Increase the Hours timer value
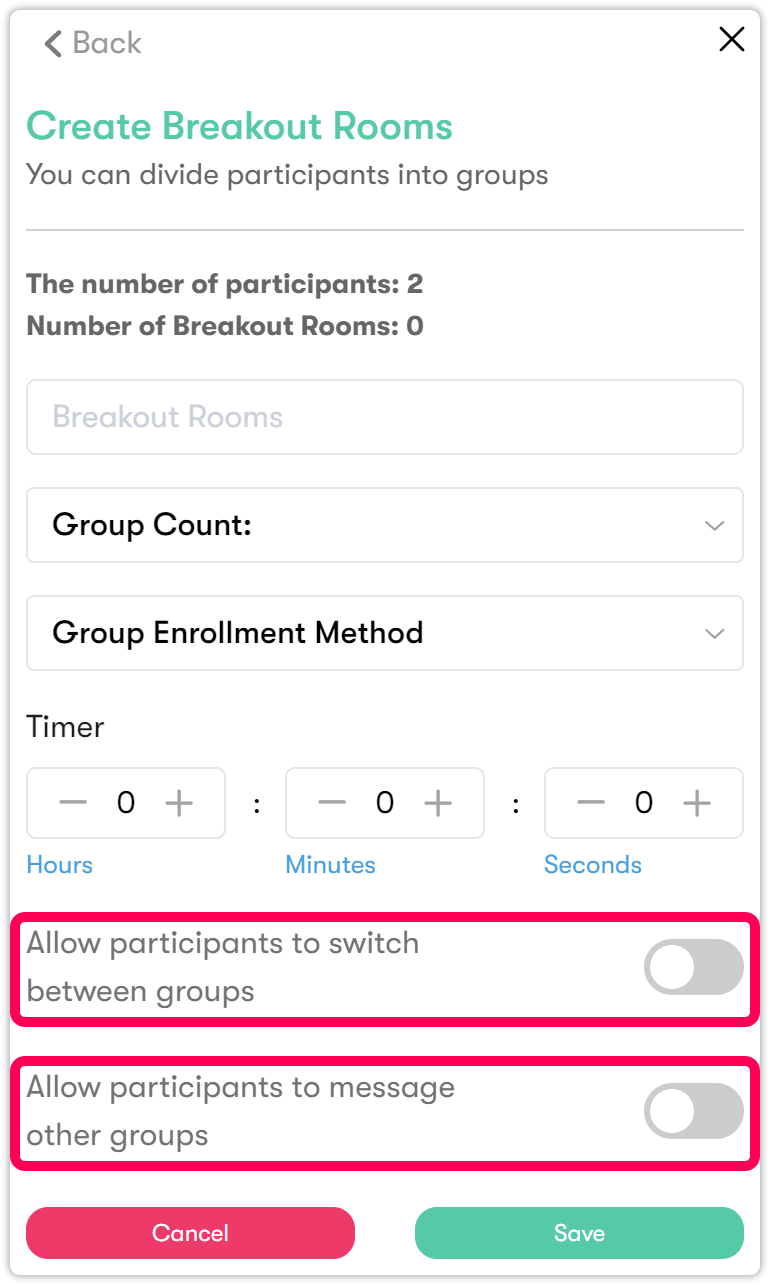770x1285 pixels. [x=179, y=803]
